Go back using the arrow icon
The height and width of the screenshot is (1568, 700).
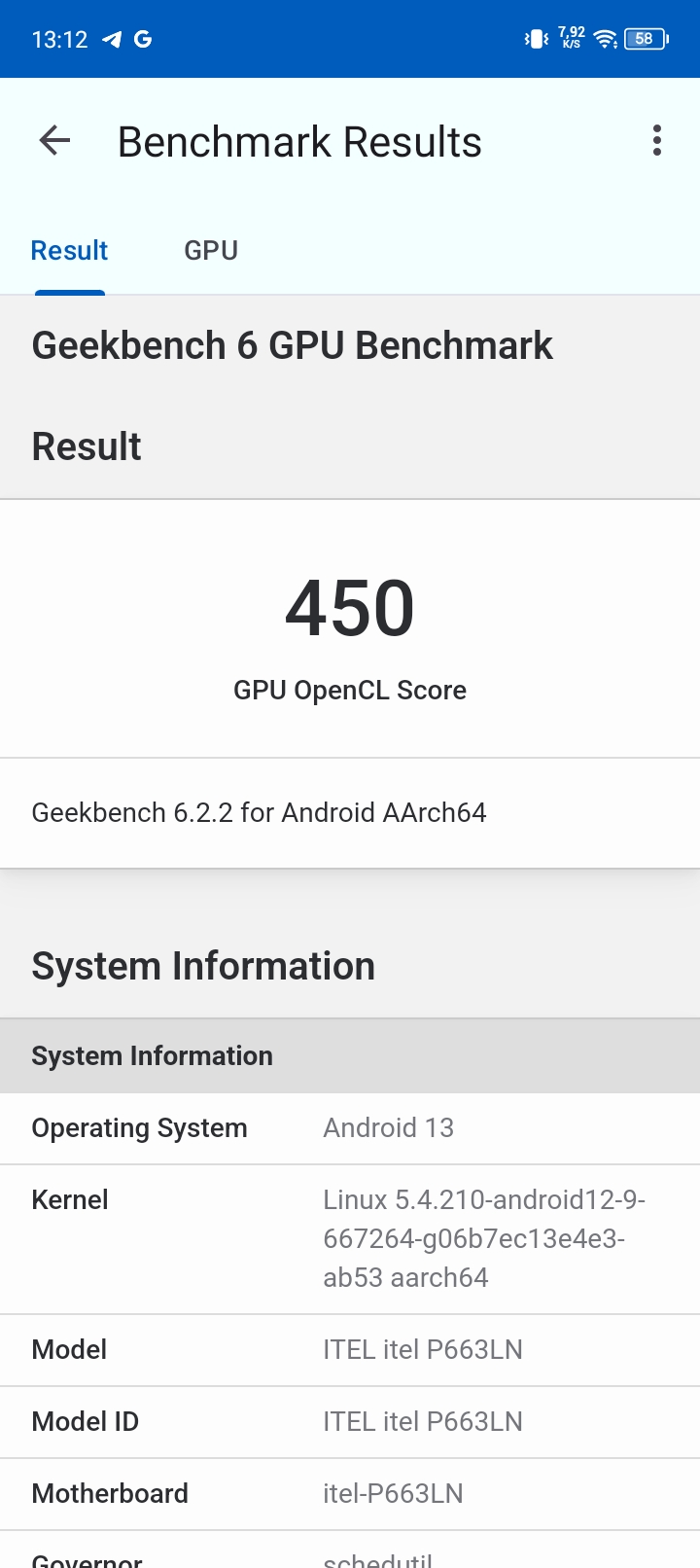point(54,141)
